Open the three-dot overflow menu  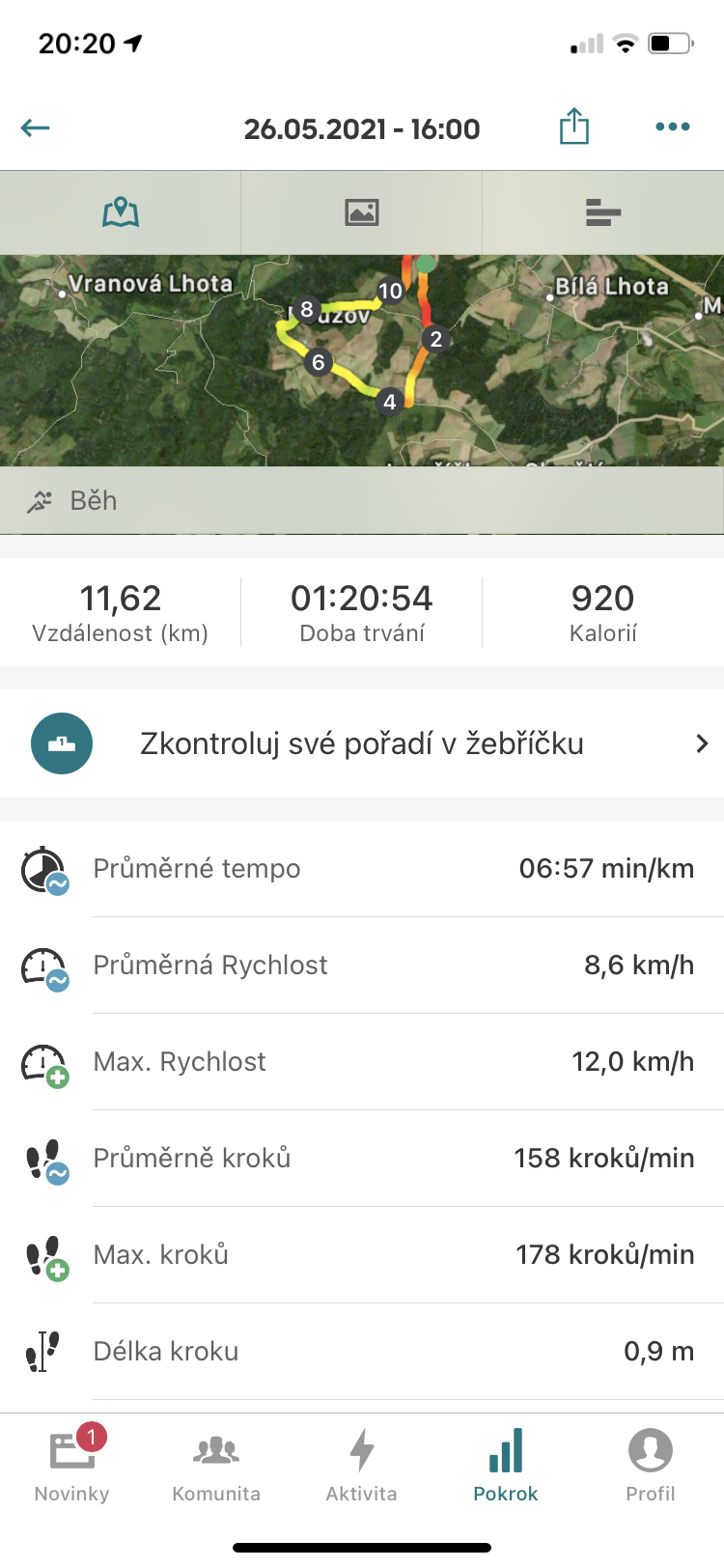pos(673,127)
